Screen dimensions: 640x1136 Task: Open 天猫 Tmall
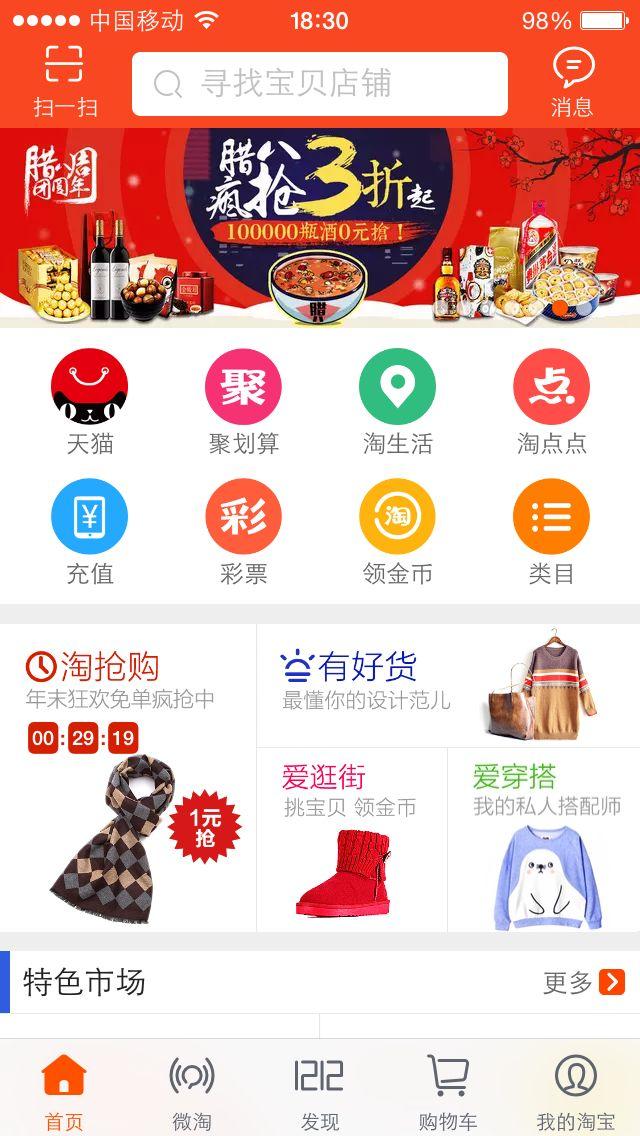[89, 403]
